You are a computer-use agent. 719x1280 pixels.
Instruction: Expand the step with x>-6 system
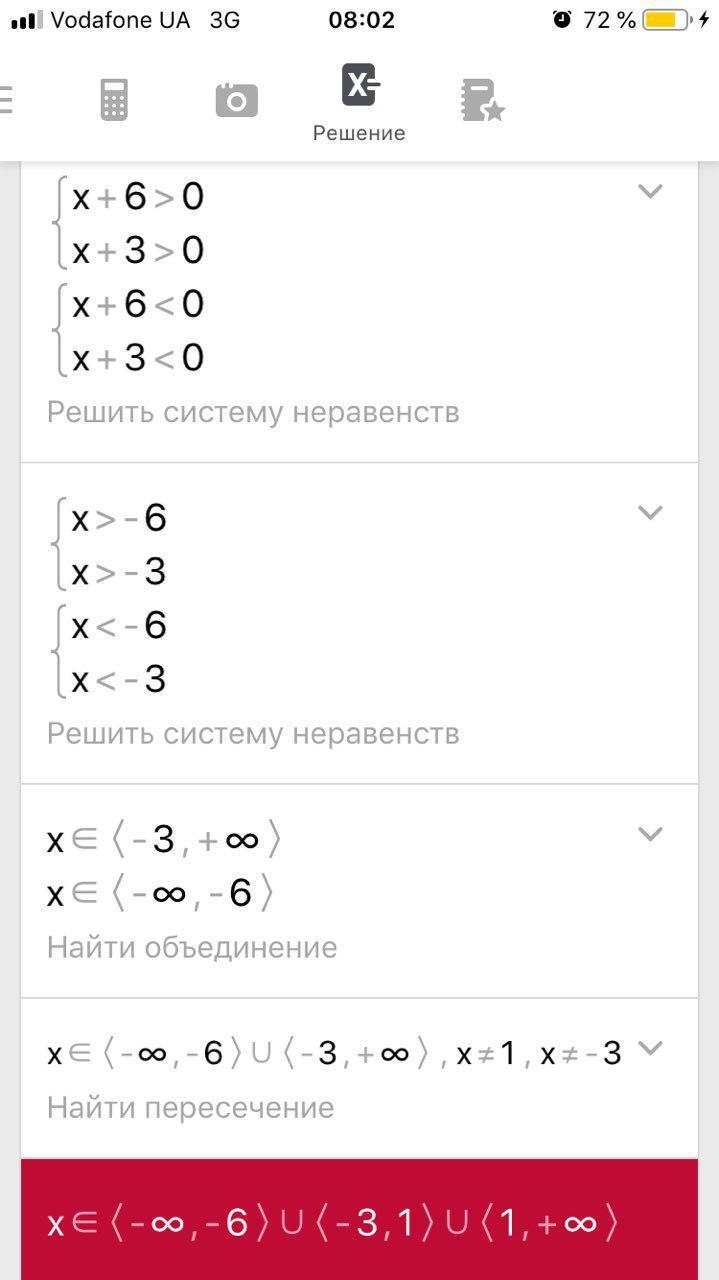pyautogui.click(x=650, y=513)
